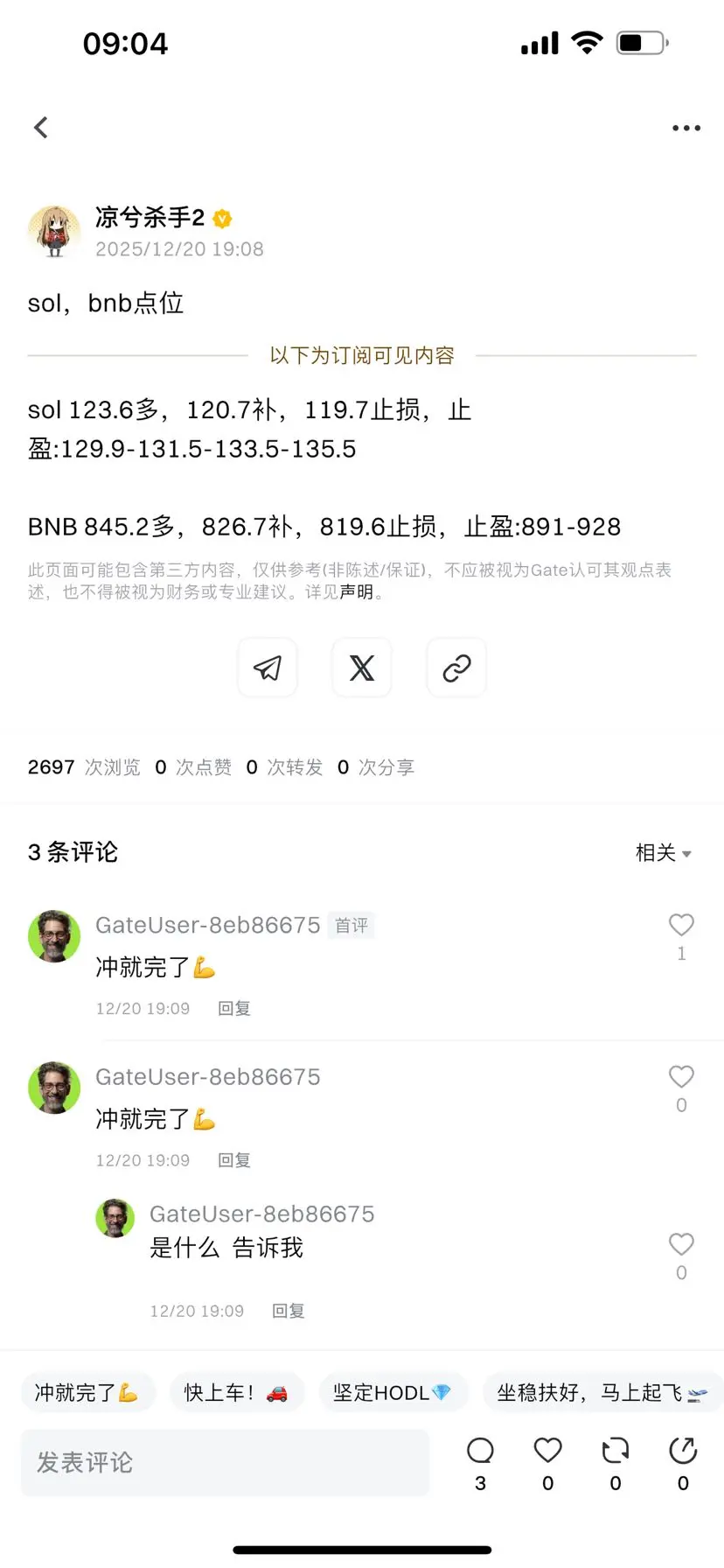This screenshot has width=724, height=1568.
Task: Copy the post link icon
Action: tap(456, 668)
